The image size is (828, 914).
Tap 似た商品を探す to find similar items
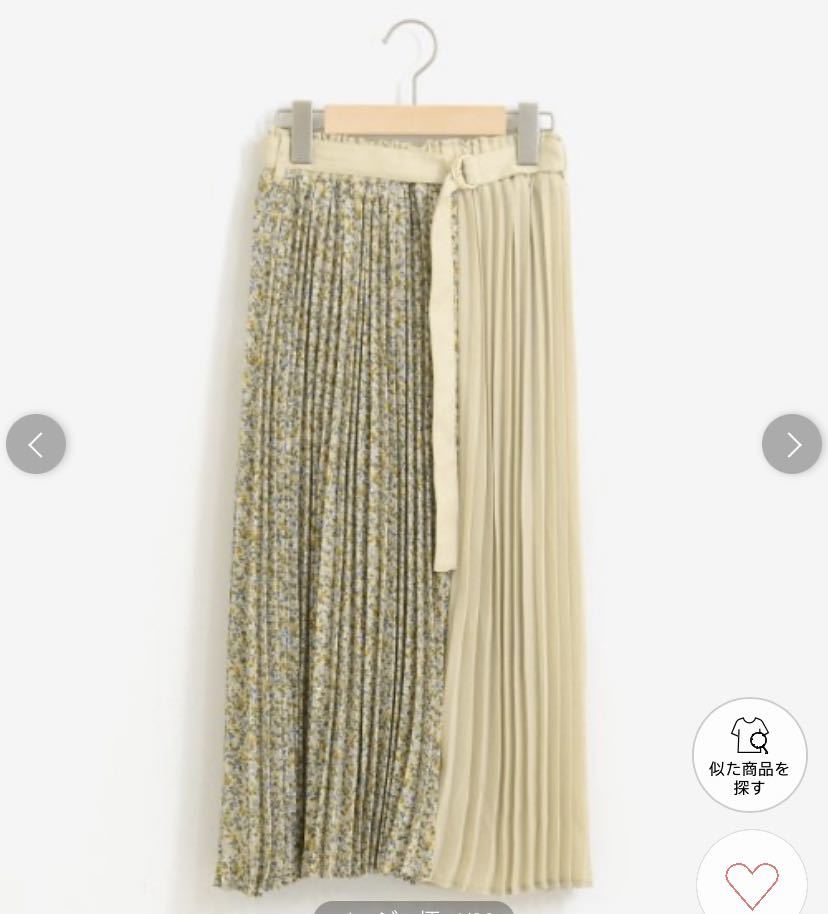pyautogui.click(x=749, y=755)
